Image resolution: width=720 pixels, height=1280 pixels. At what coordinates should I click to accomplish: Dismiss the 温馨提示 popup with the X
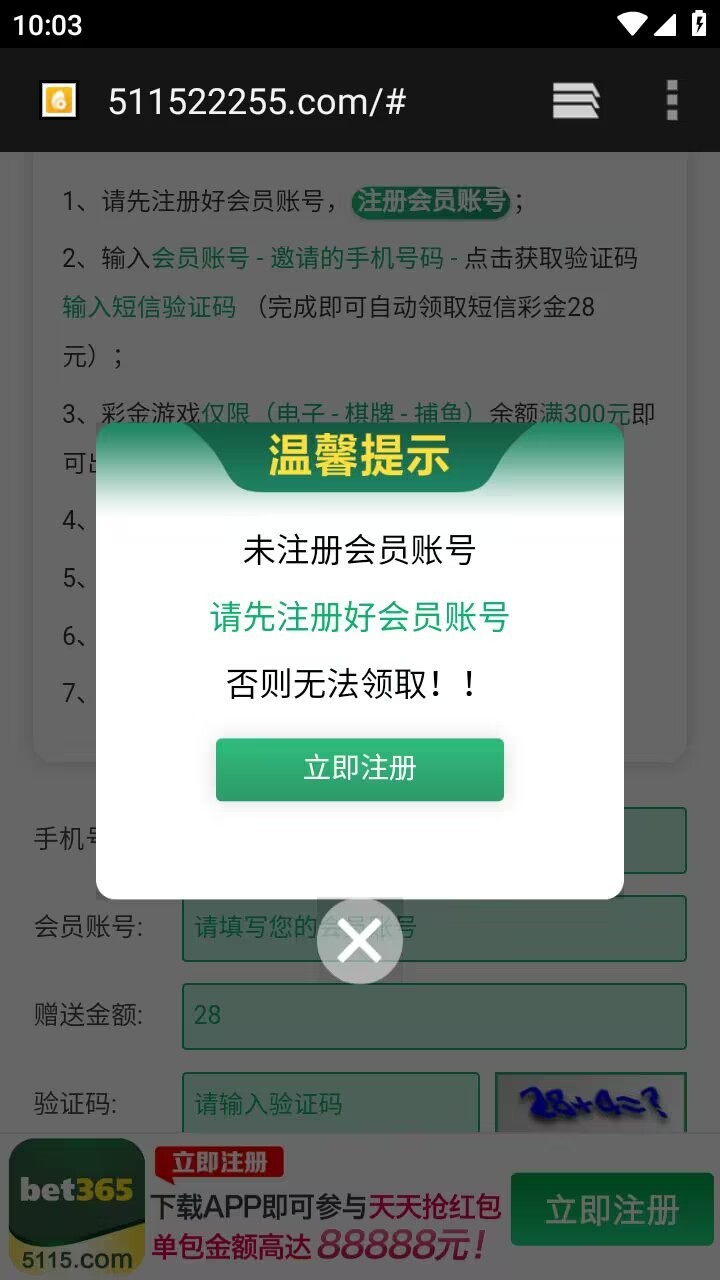360,940
